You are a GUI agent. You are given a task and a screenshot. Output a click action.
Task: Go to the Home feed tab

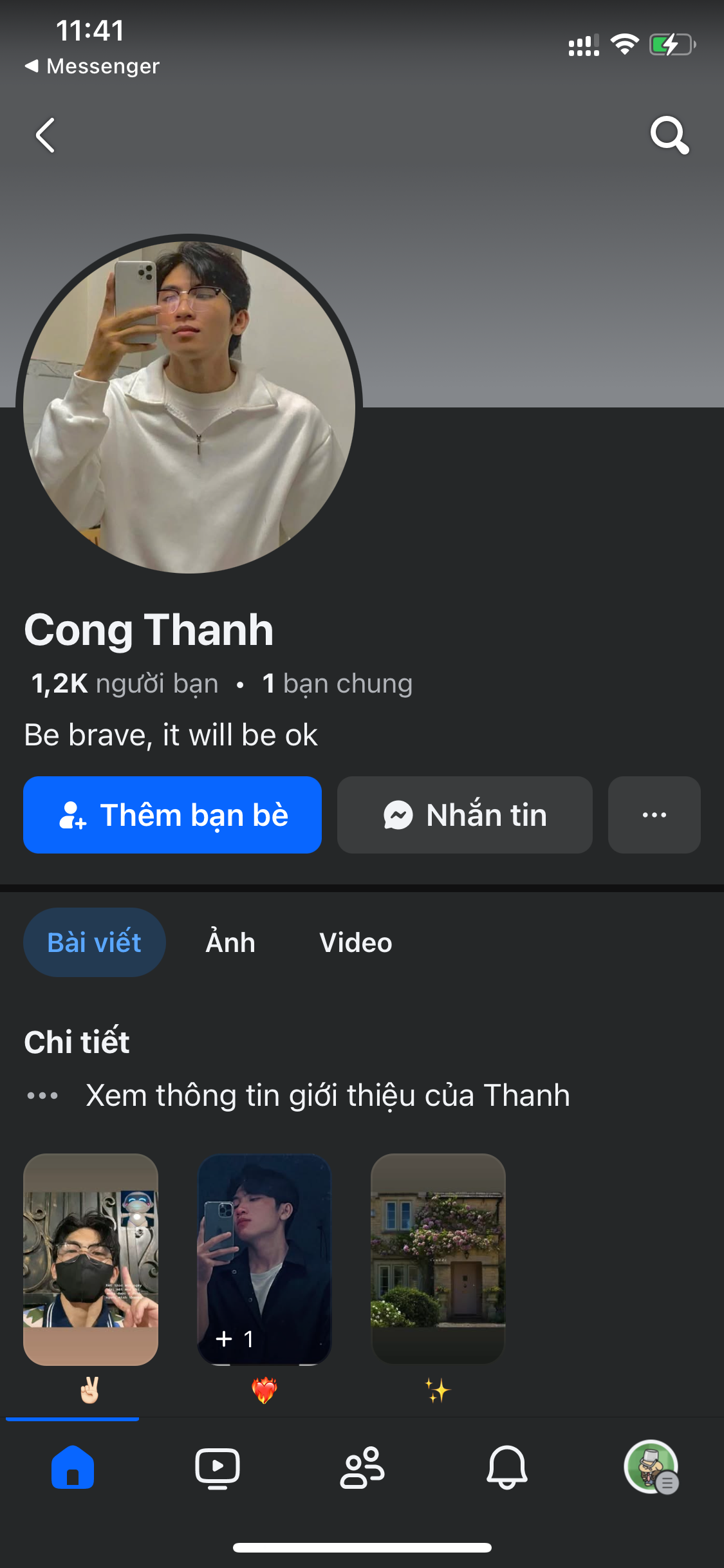click(73, 1468)
